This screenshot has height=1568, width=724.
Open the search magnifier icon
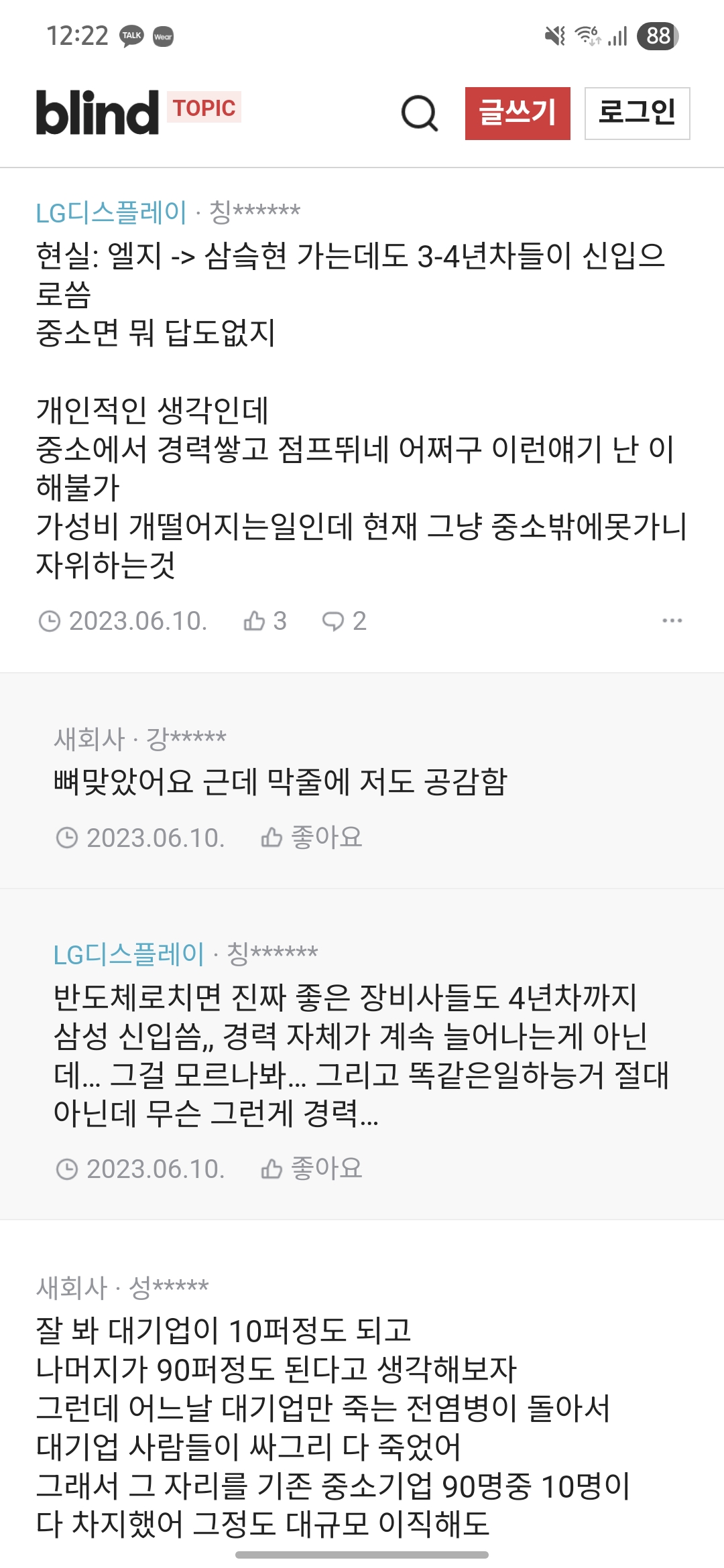click(420, 113)
